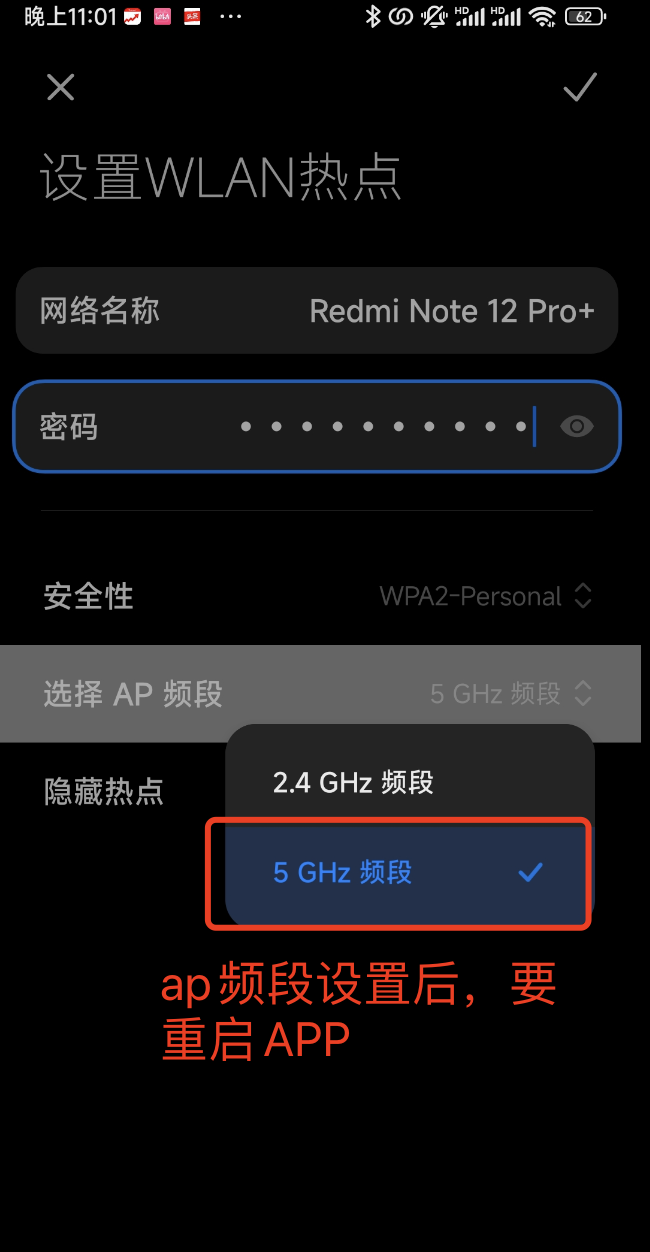Screen dimensions: 650x1252
Task: Close the WLAN hotspot setup screen
Action: [61, 88]
